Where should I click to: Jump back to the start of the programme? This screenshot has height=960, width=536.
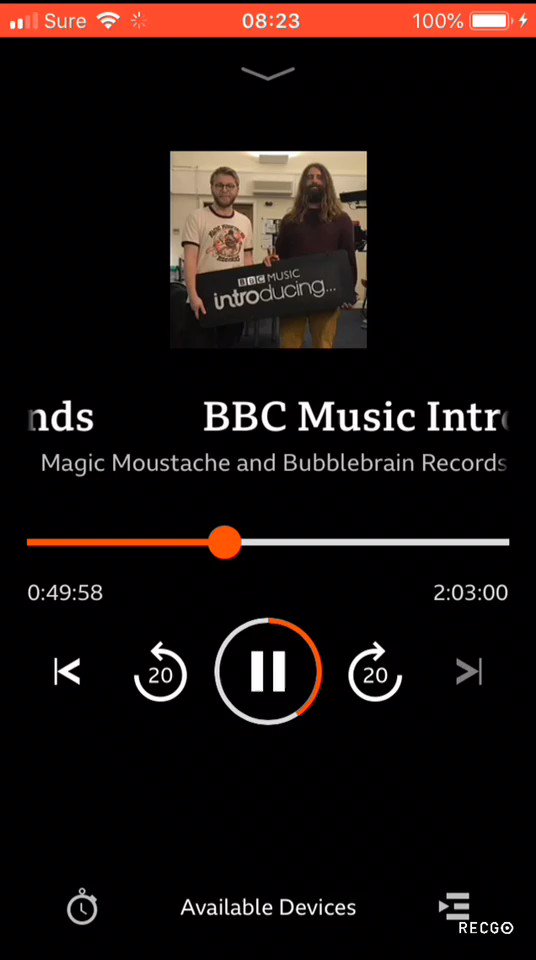67,672
